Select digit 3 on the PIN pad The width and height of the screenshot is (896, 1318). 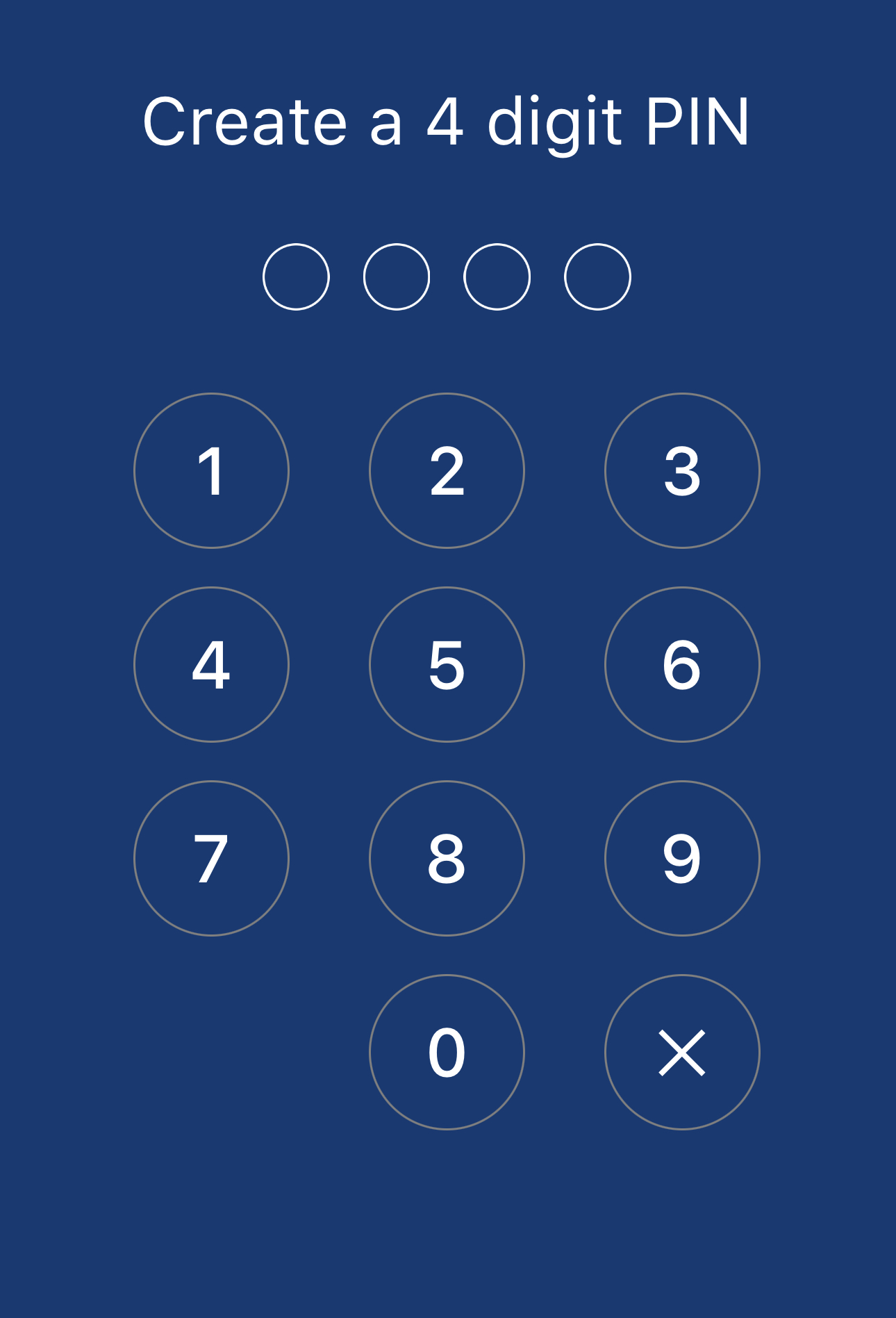(x=682, y=471)
